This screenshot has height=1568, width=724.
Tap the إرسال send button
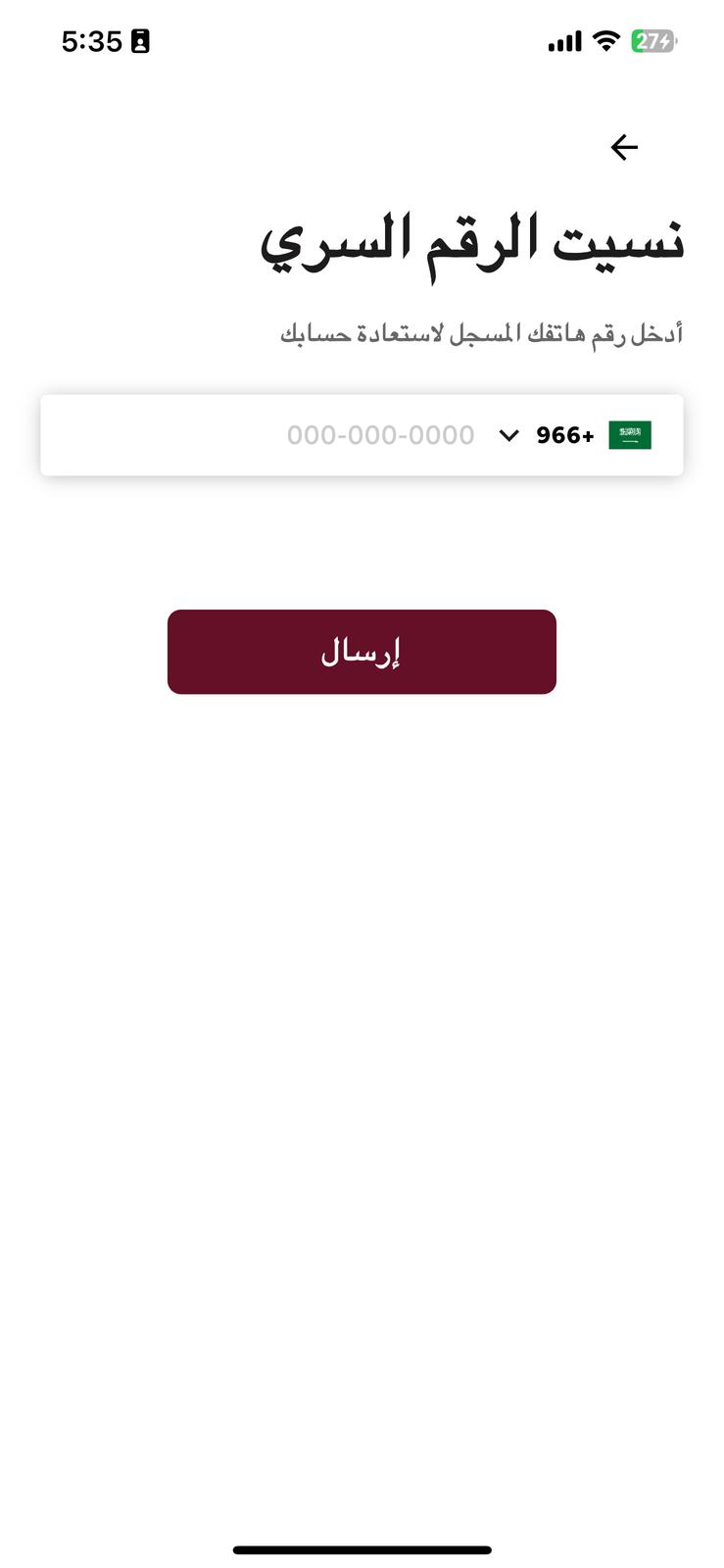[362, 652]
